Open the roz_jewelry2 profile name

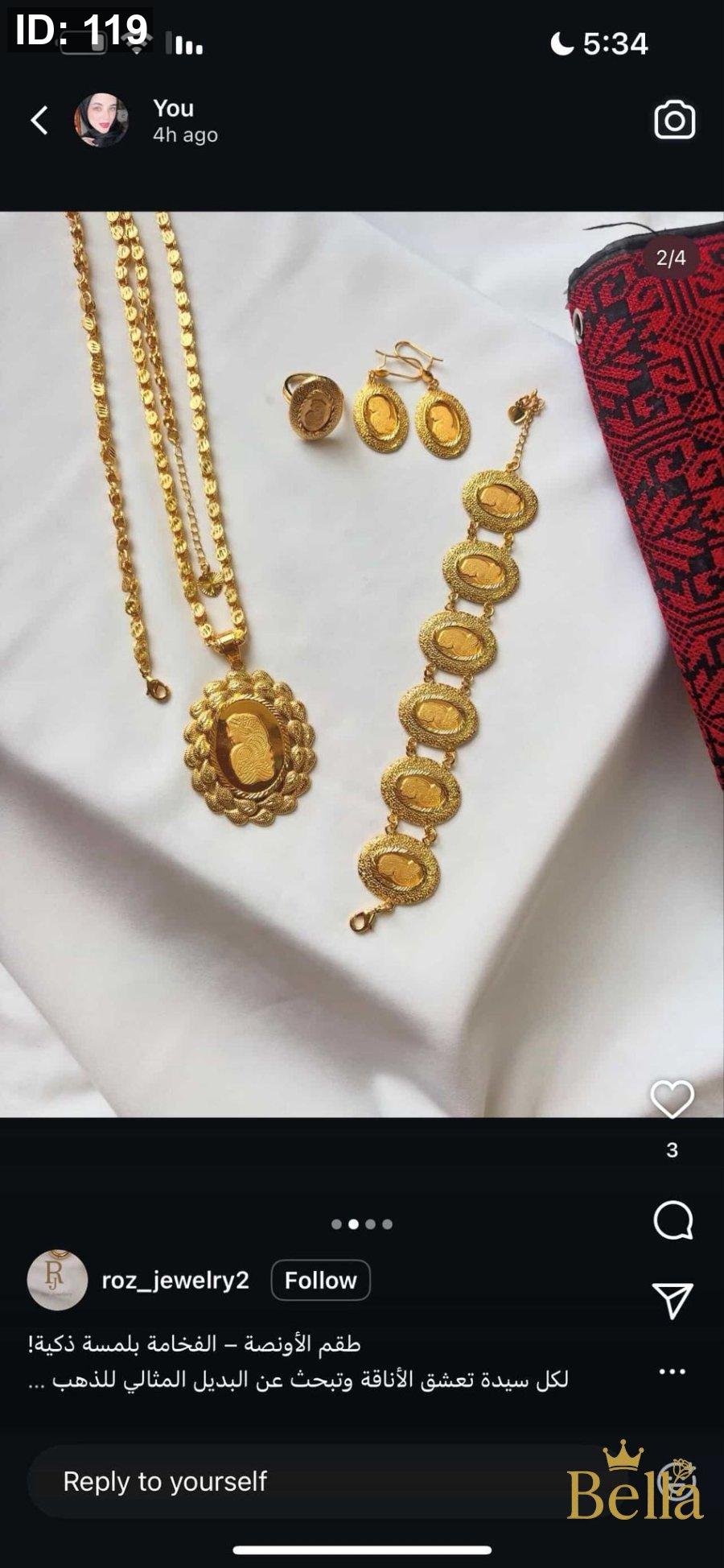(x=175, y=1280)
